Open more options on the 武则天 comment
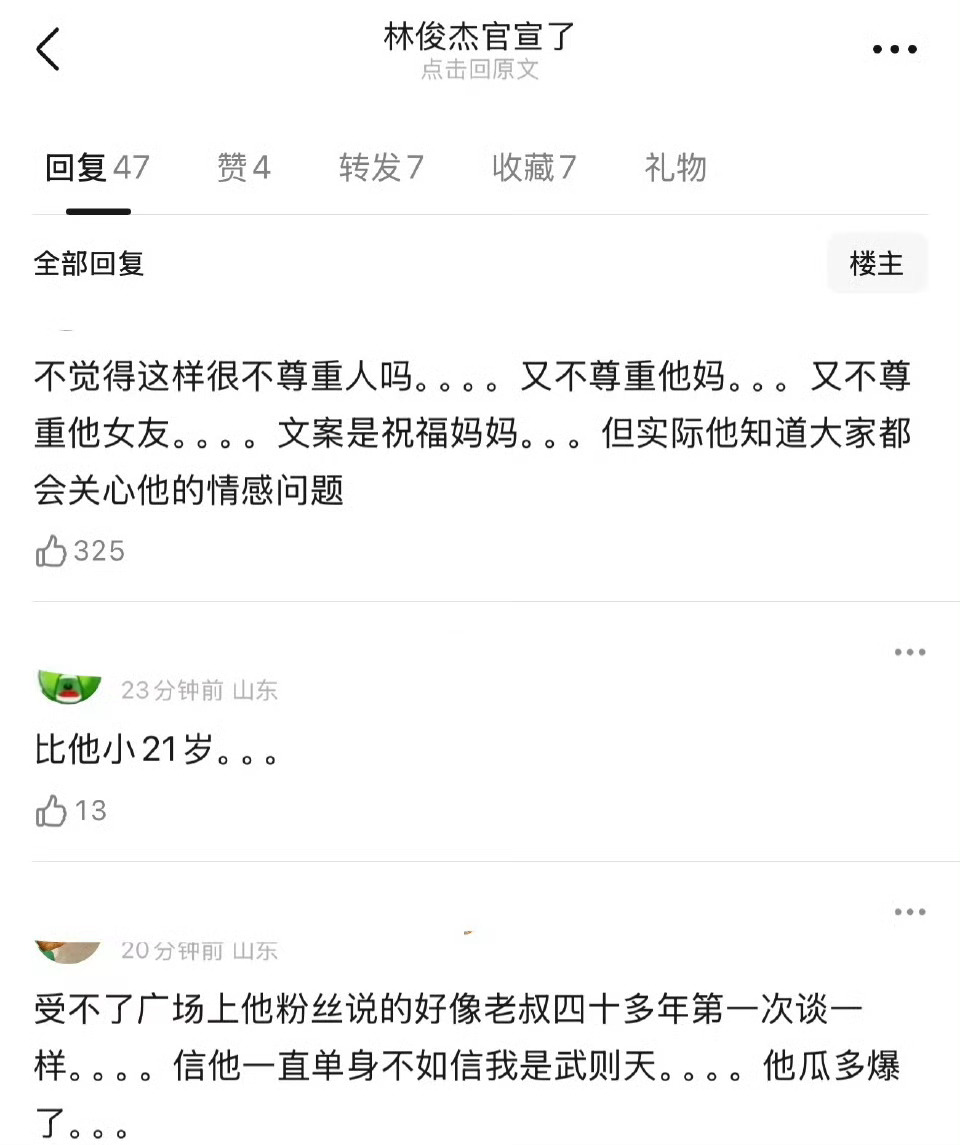 click(x=910, y=911)
